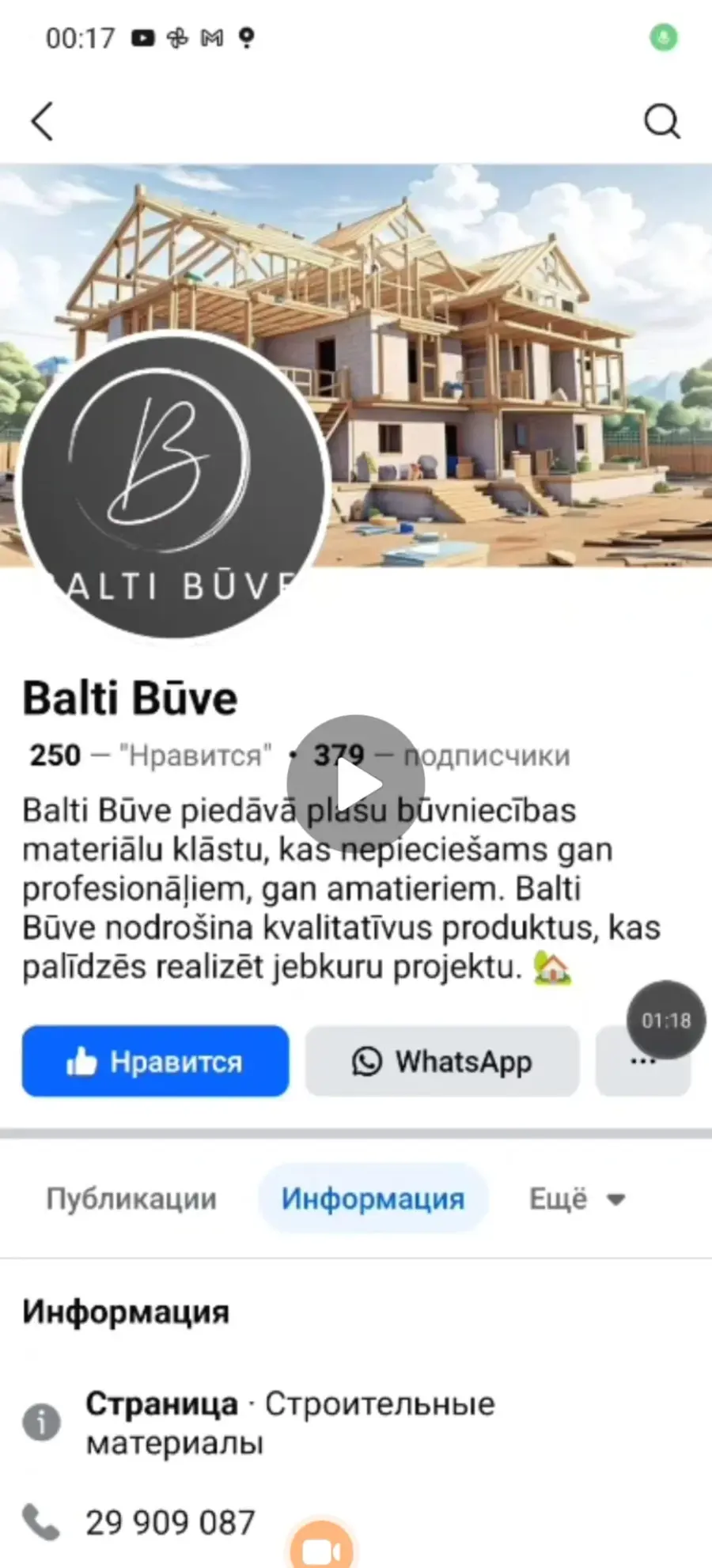Open search with the magnifier icon
The height and width of the screenshot is (1568, 712).
click(661, 122)
